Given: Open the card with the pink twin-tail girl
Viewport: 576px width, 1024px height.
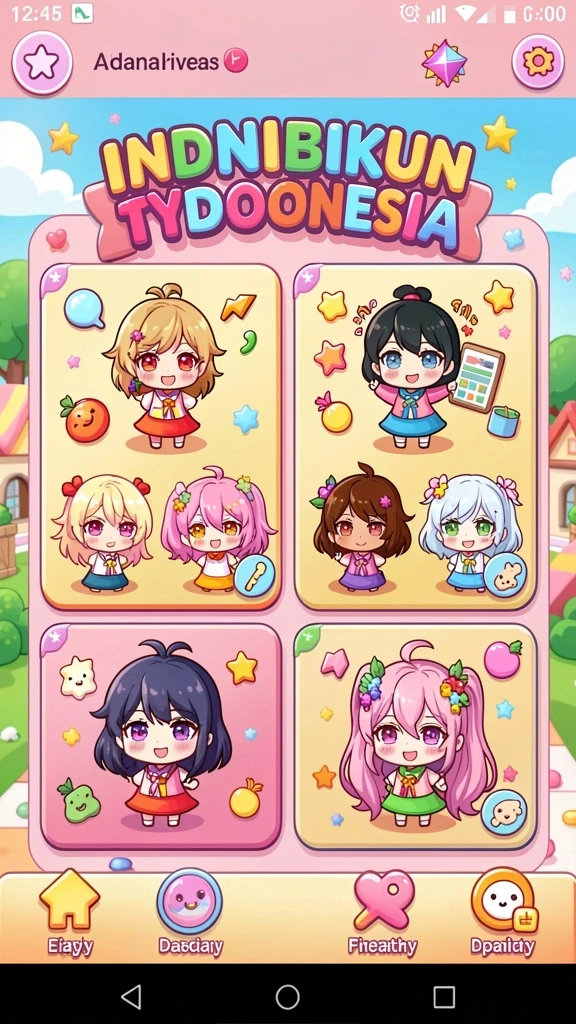Looking at the screenshot, I should point(415,736).
